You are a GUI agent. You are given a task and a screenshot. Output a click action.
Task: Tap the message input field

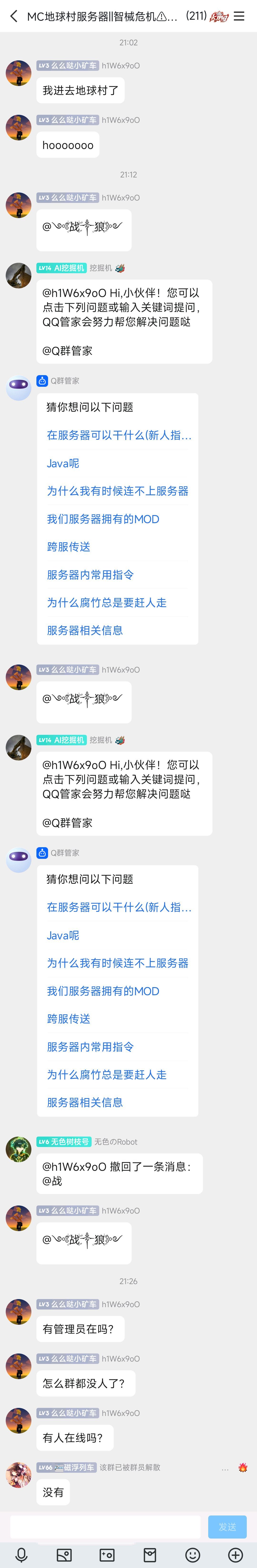click(105, 1527)
